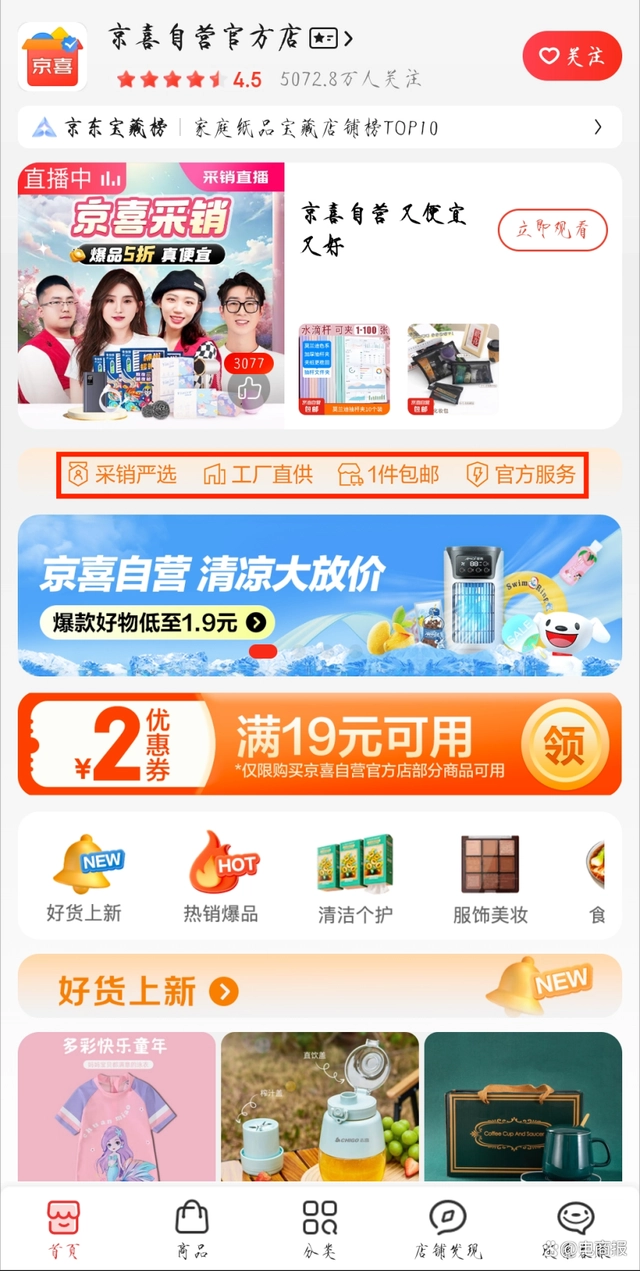Open the mermaid kids T-shirt product
The height and width of the screenshot is (1271, 640).
tap(117, 1107)
